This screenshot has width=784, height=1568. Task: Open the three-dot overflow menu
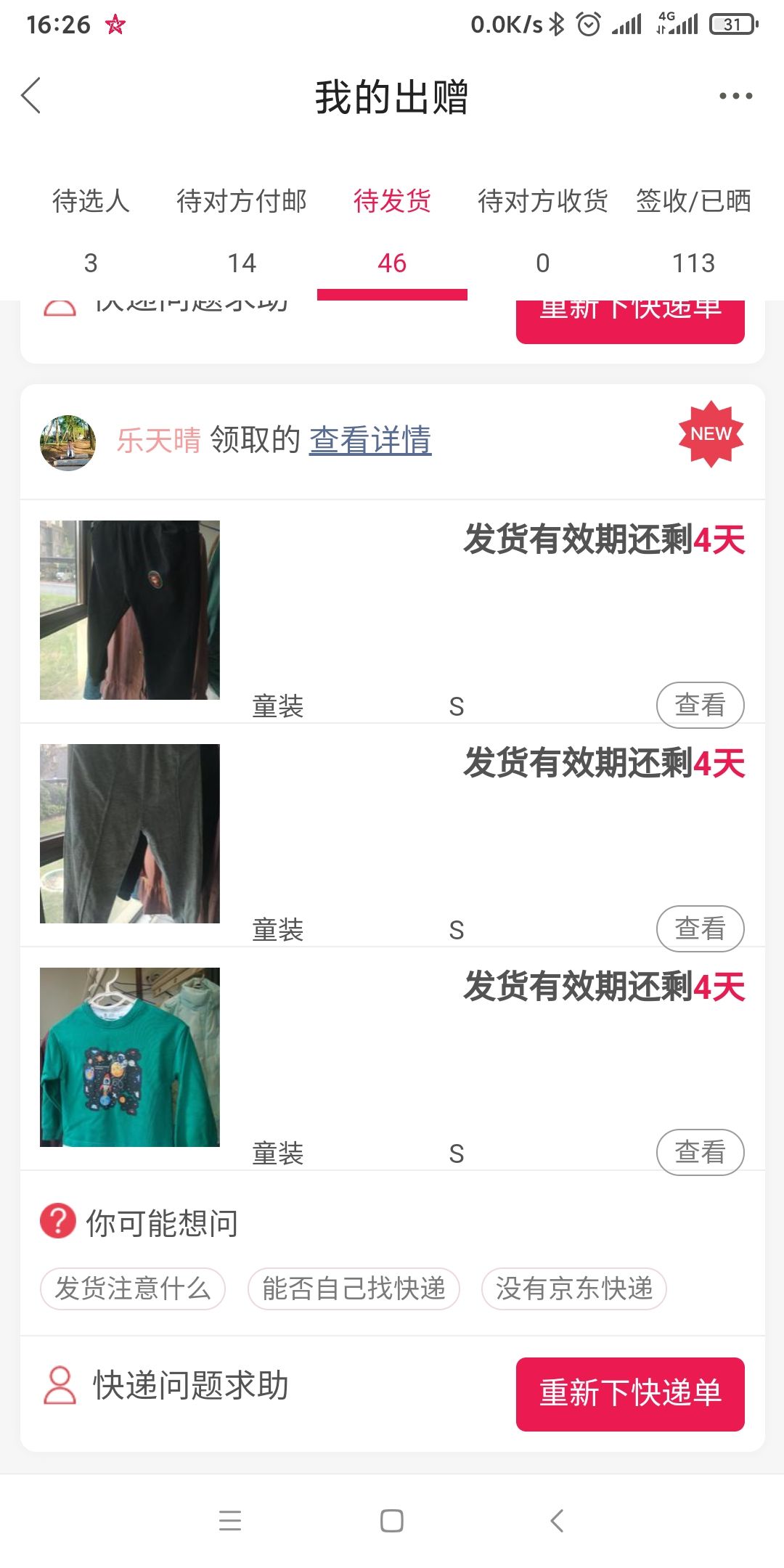click(735, 96)
